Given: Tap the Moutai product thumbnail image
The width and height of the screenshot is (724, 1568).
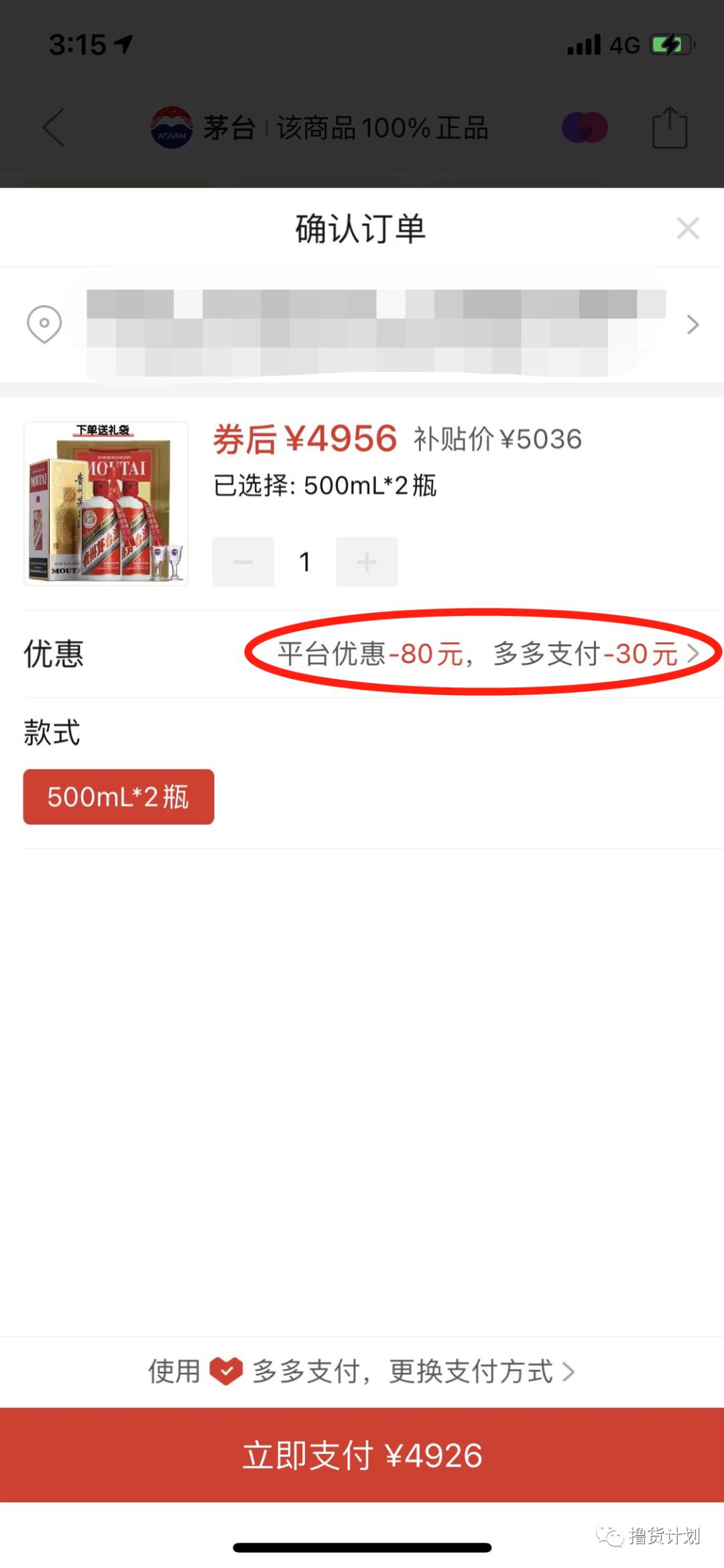Looking at the screenshot, I should tap(107, 504).
